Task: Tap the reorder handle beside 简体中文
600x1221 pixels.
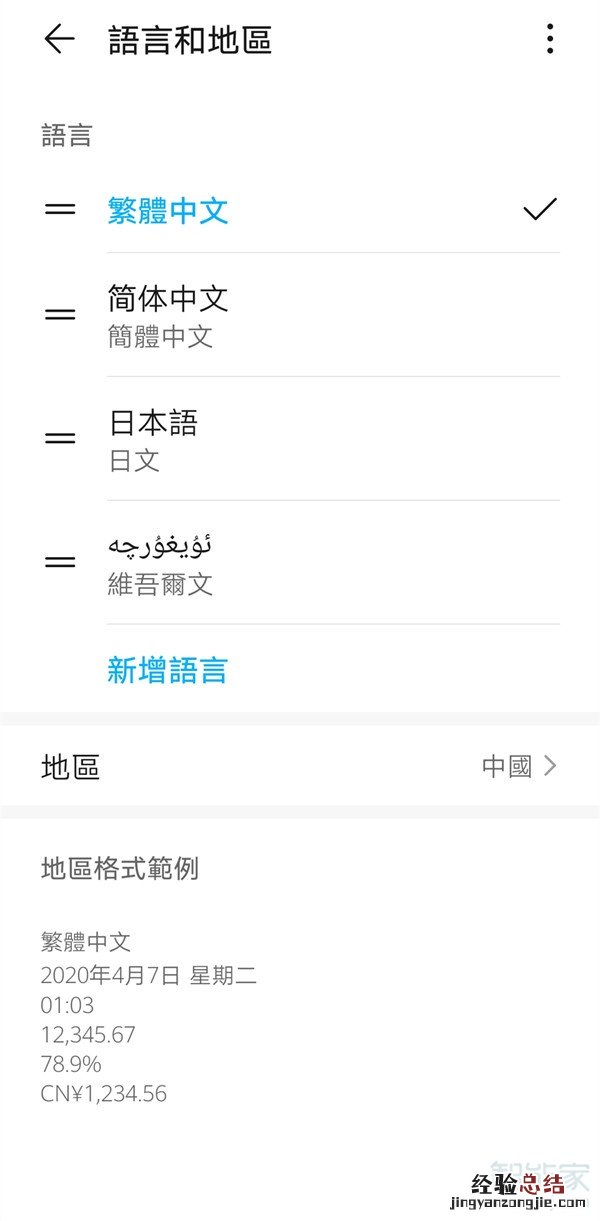Action: click(60, 314)
